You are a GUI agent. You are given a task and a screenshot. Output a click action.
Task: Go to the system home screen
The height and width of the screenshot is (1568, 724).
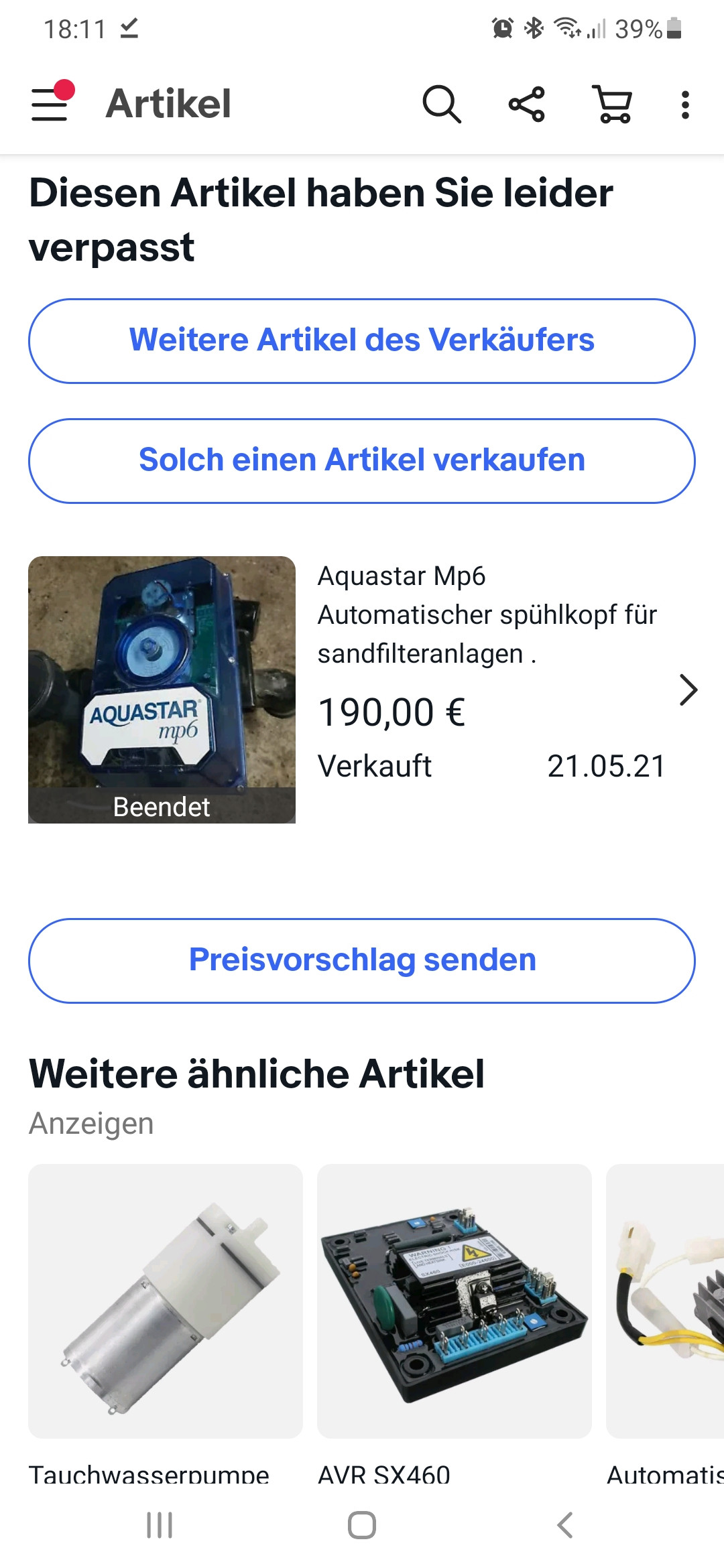(362, 1525)
